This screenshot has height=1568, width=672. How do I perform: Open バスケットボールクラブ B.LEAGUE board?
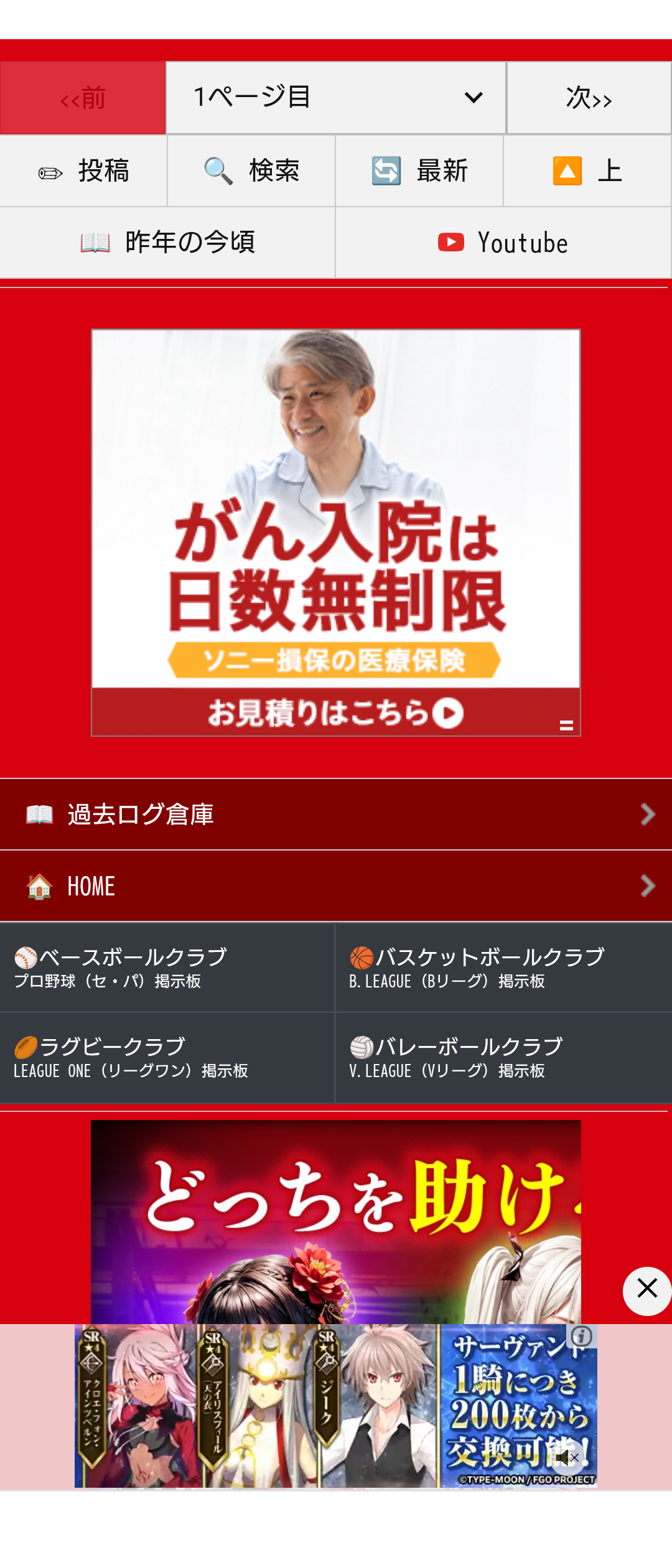click(x=503, y=968)
